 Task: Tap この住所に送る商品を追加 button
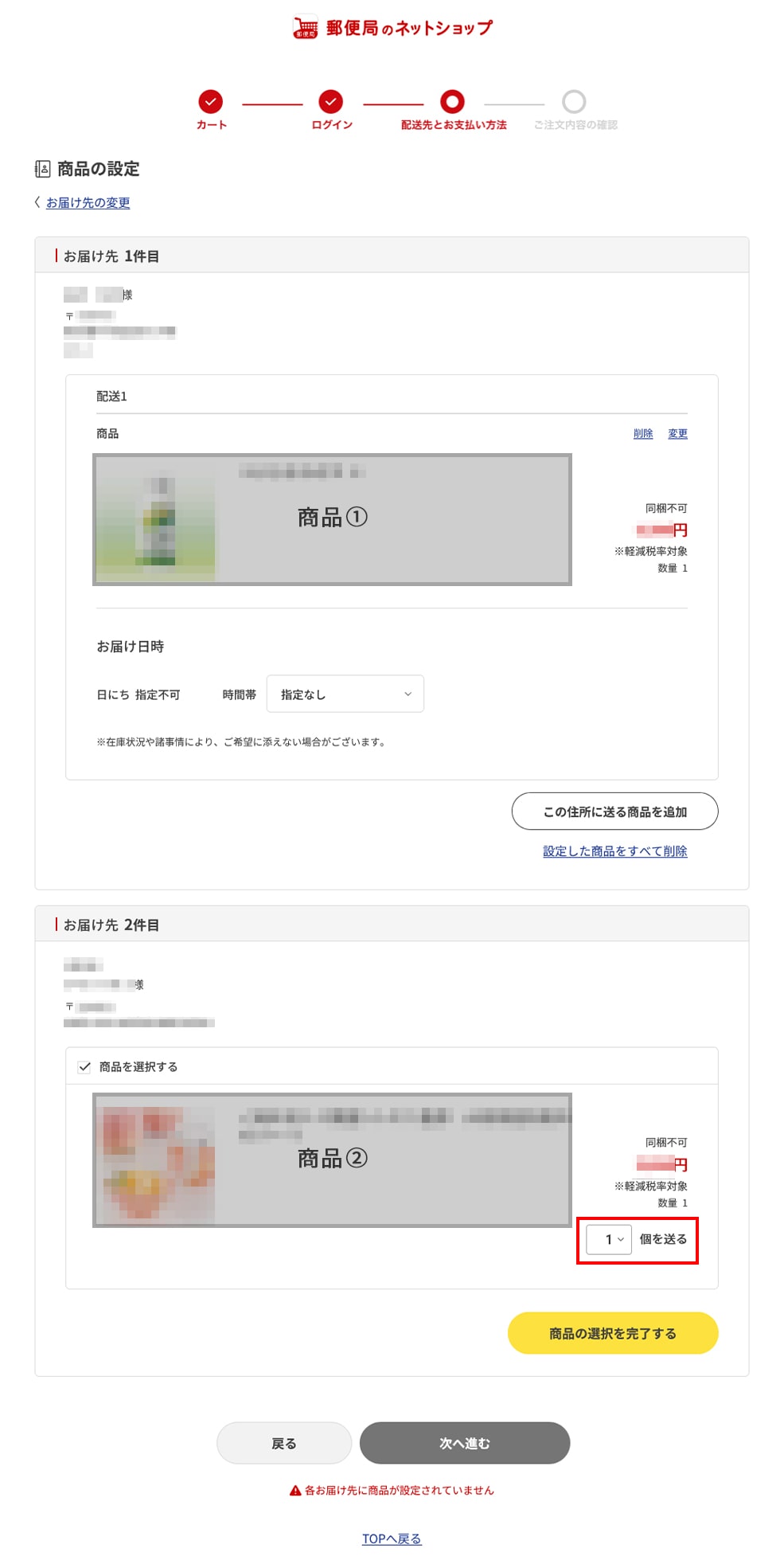click(614, 811)
